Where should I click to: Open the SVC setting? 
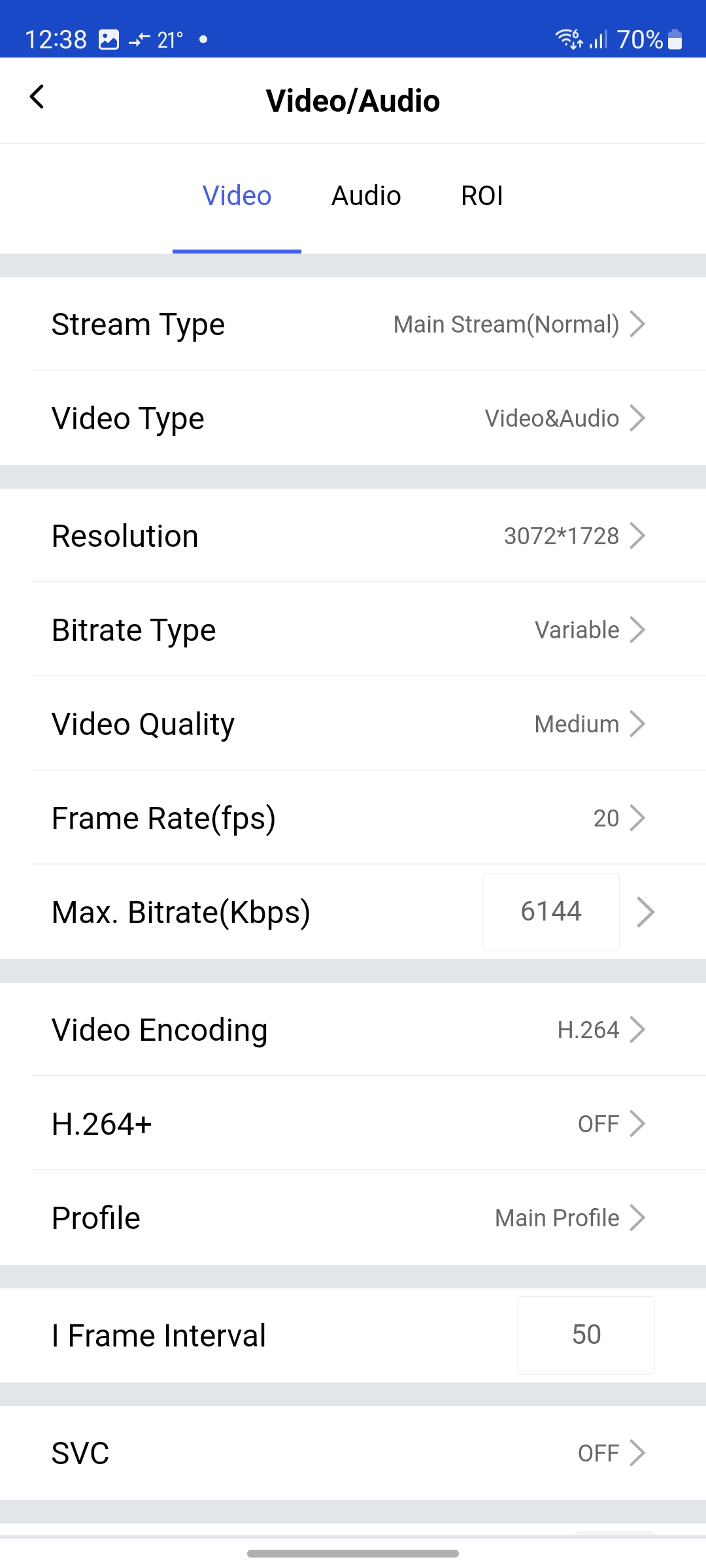tap(353, 1453)
